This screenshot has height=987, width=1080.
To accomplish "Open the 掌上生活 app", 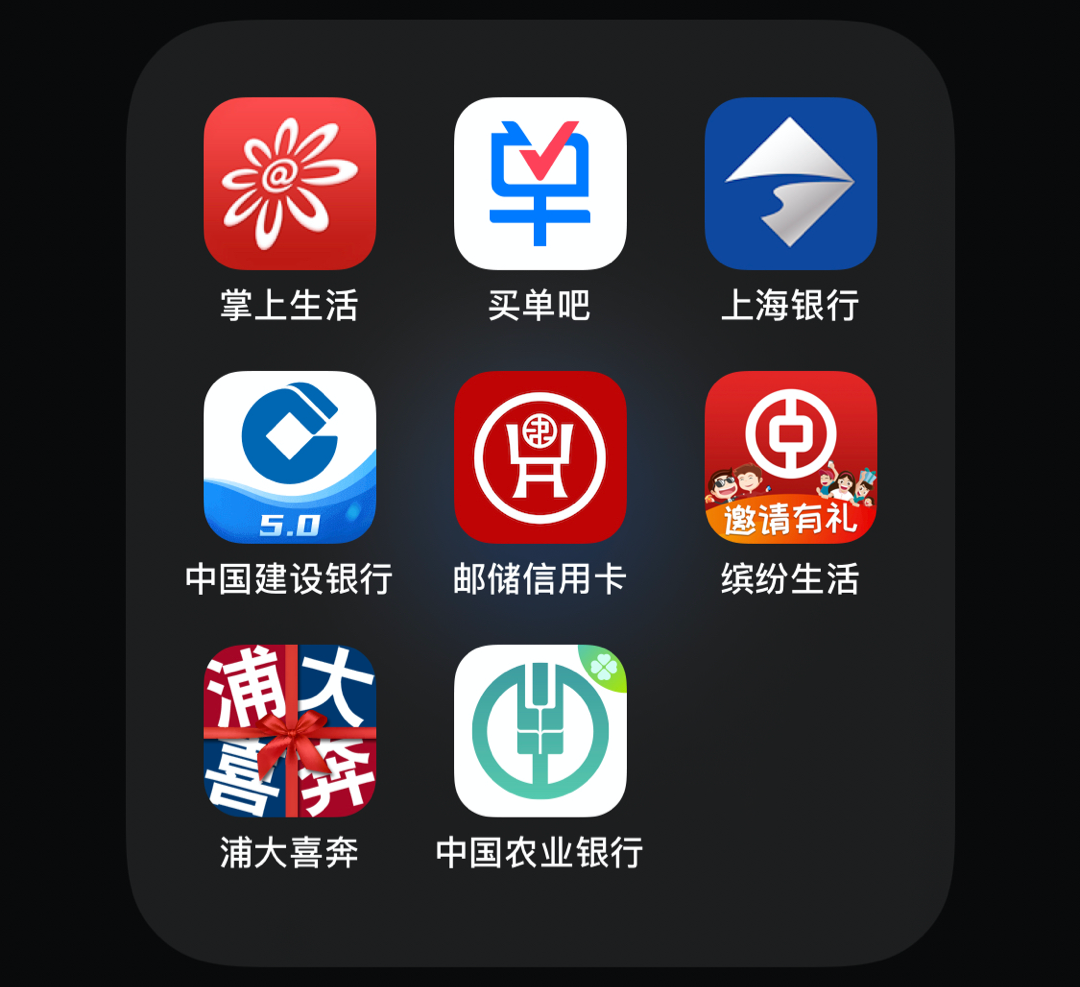I will click(x=290, y=183).
